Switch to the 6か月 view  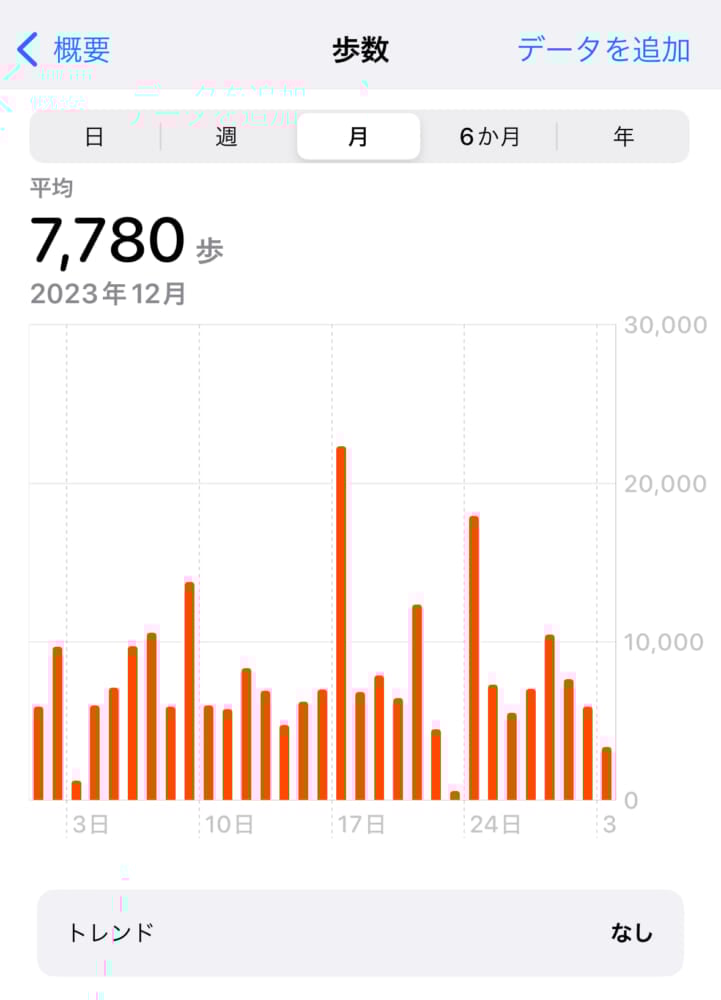tap(490, 137)
